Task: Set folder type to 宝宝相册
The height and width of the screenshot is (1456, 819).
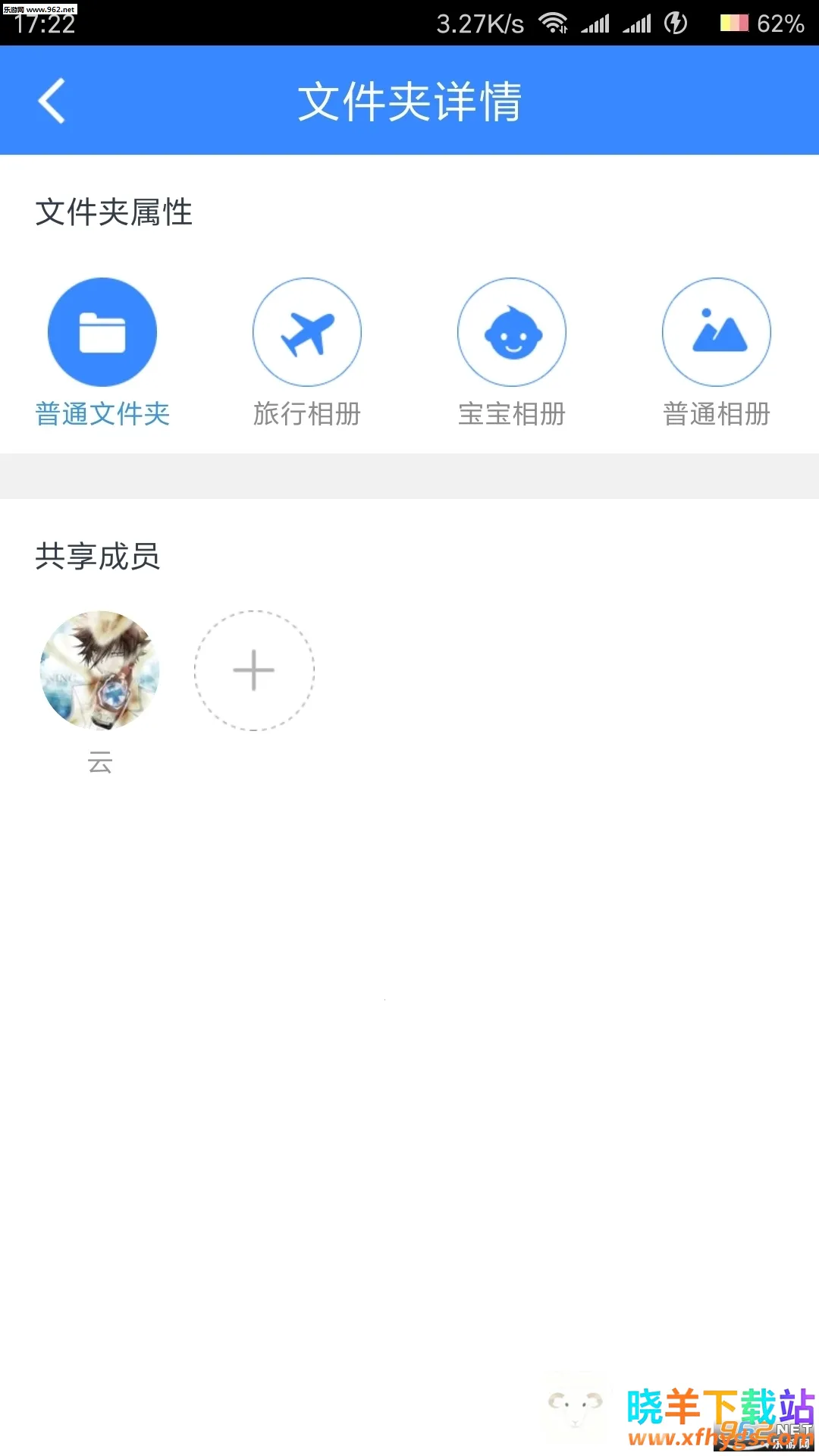Action: tap(512, 332)
